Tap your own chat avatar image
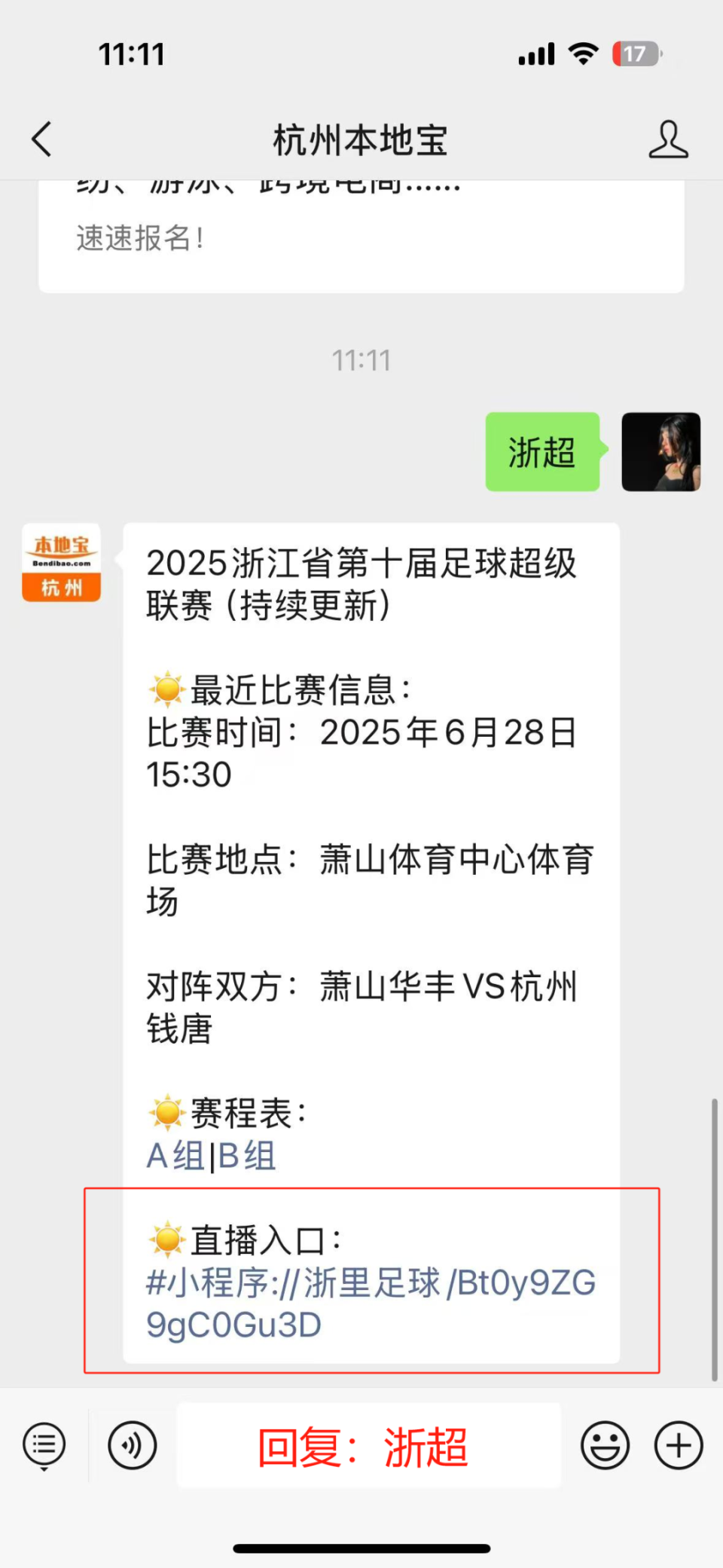The image size is (723, 1568). coord(661,452)
